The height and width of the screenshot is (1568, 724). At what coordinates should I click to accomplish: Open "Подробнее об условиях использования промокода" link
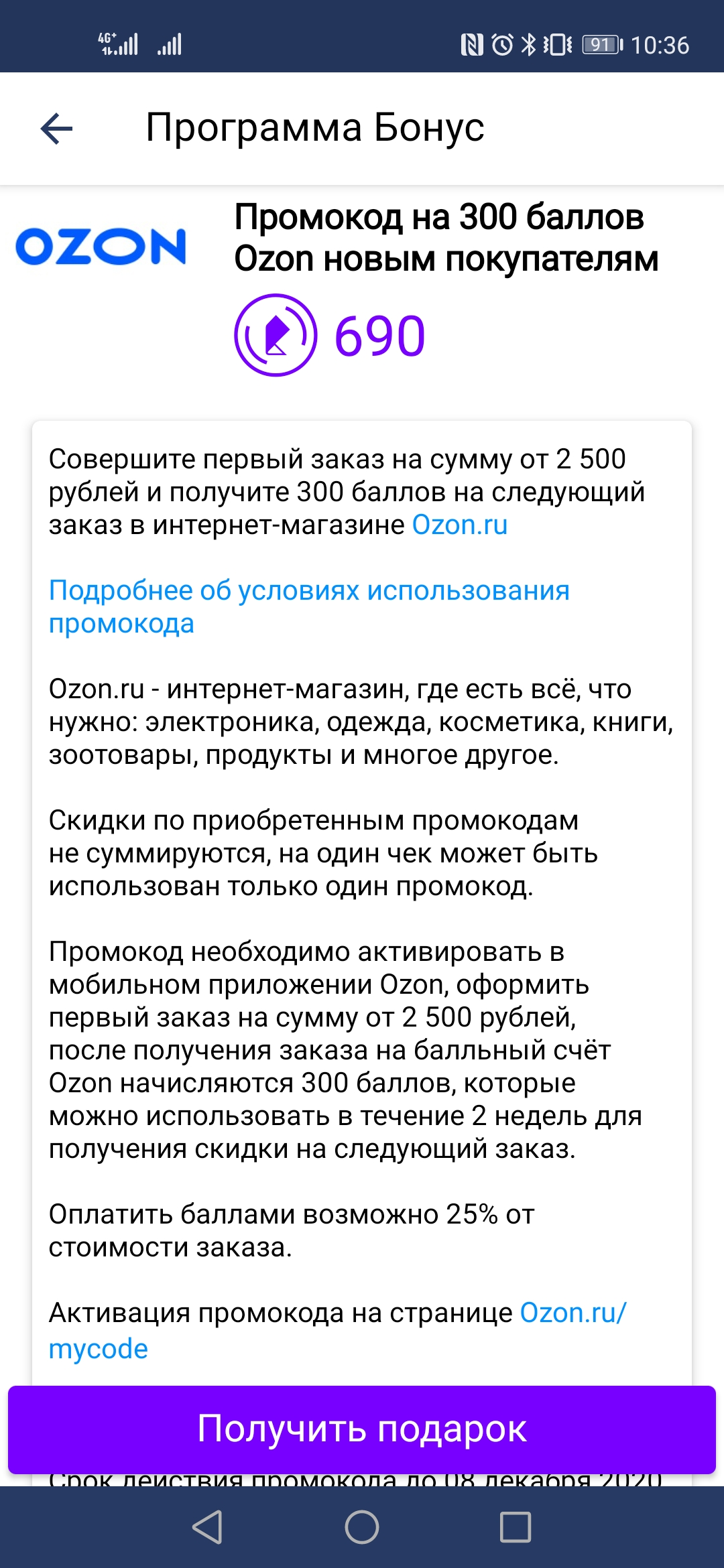pyautogui.click(x=309, y=607)
